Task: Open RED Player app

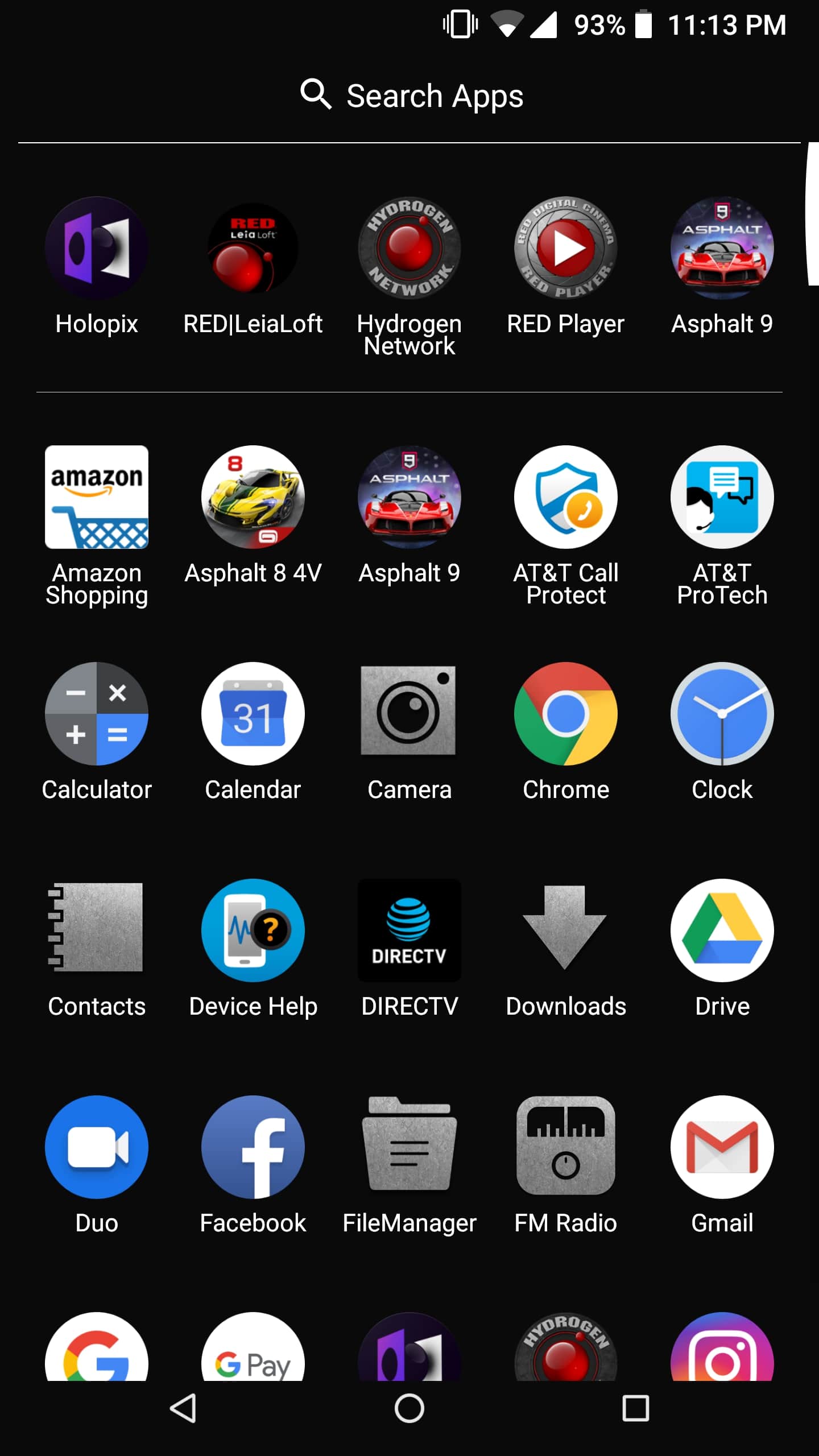Action: (565, 248)
